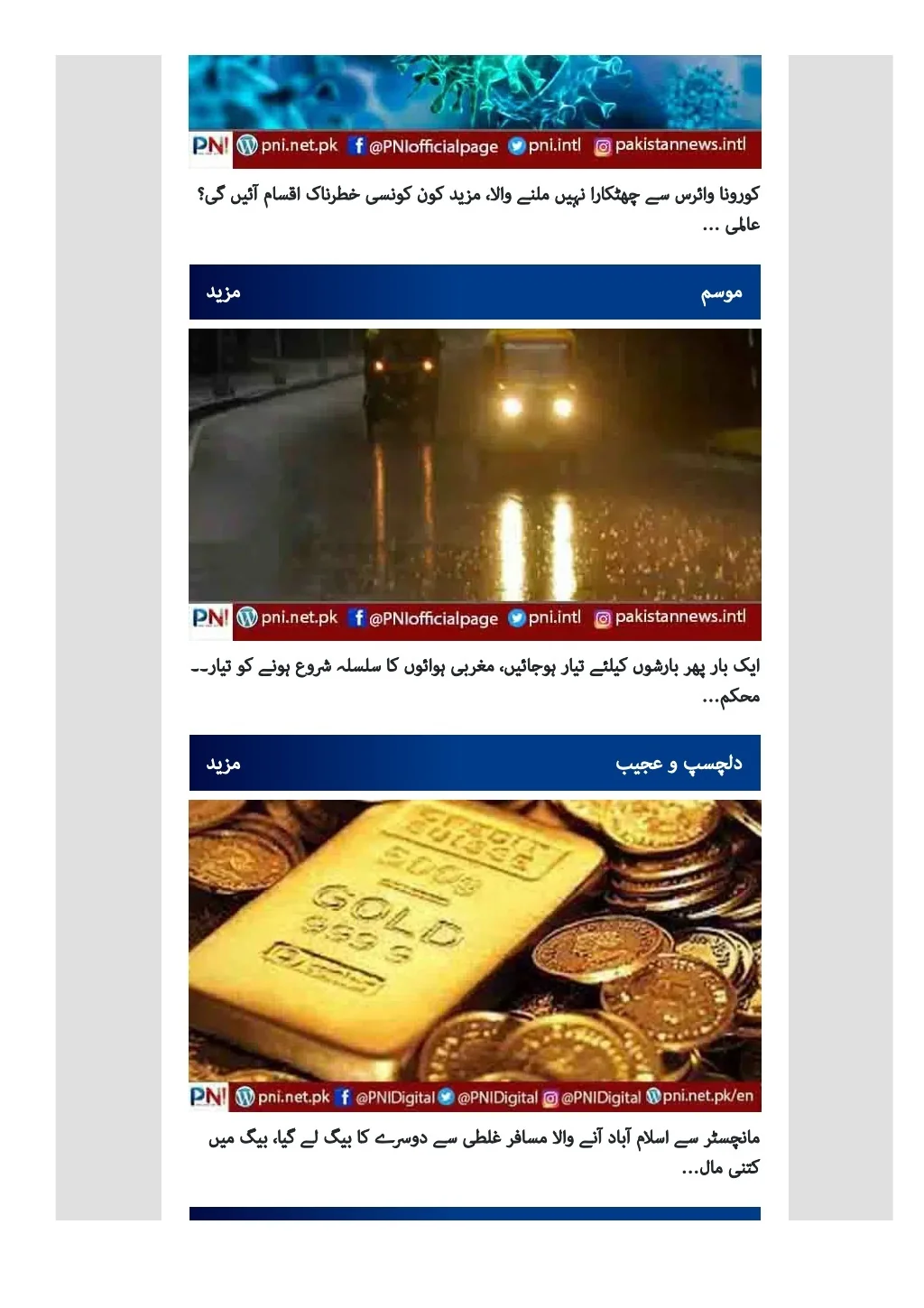This screenshot has width=924, height=1308.
Task: Open the coronavirus article image
Action: pos(475,111)
